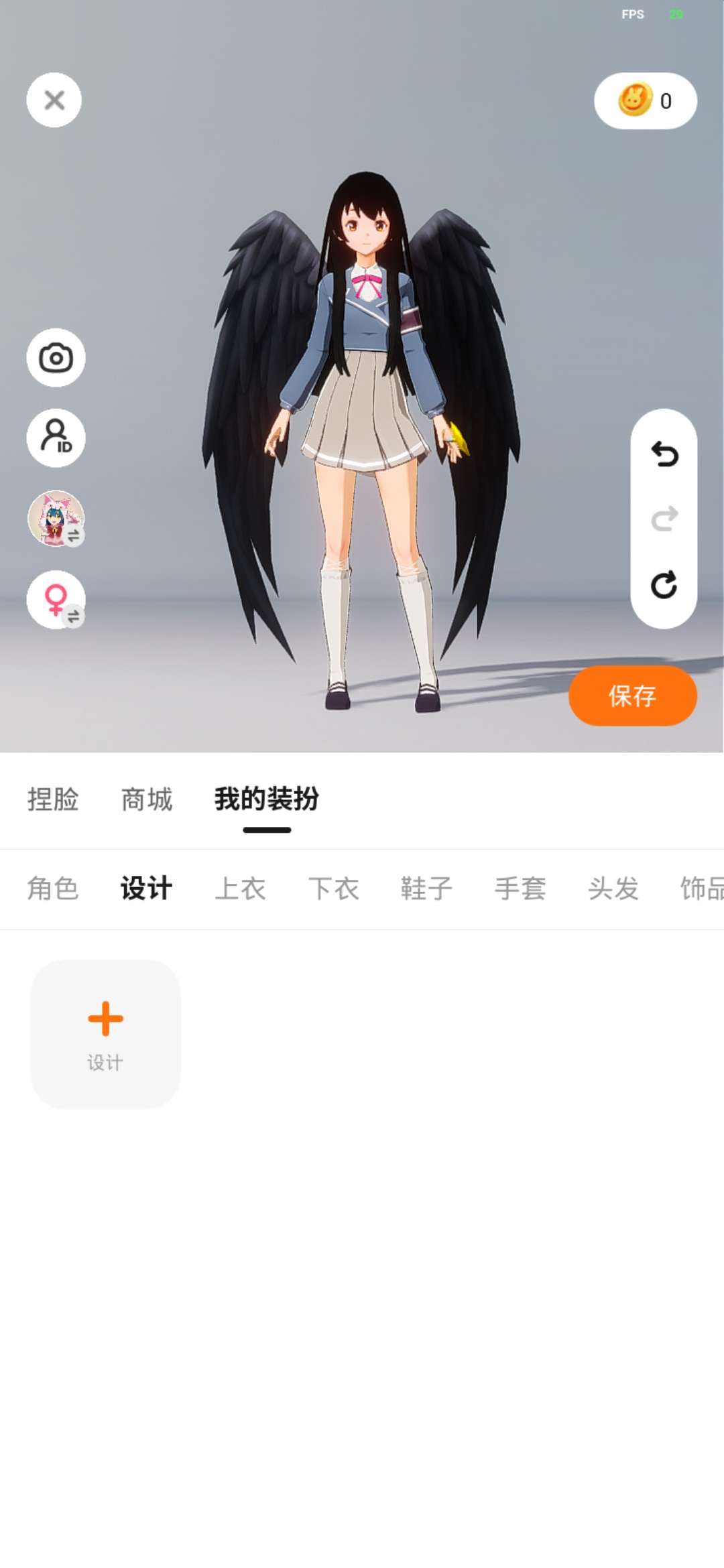Save the outfit with 保存

point(632,696)
